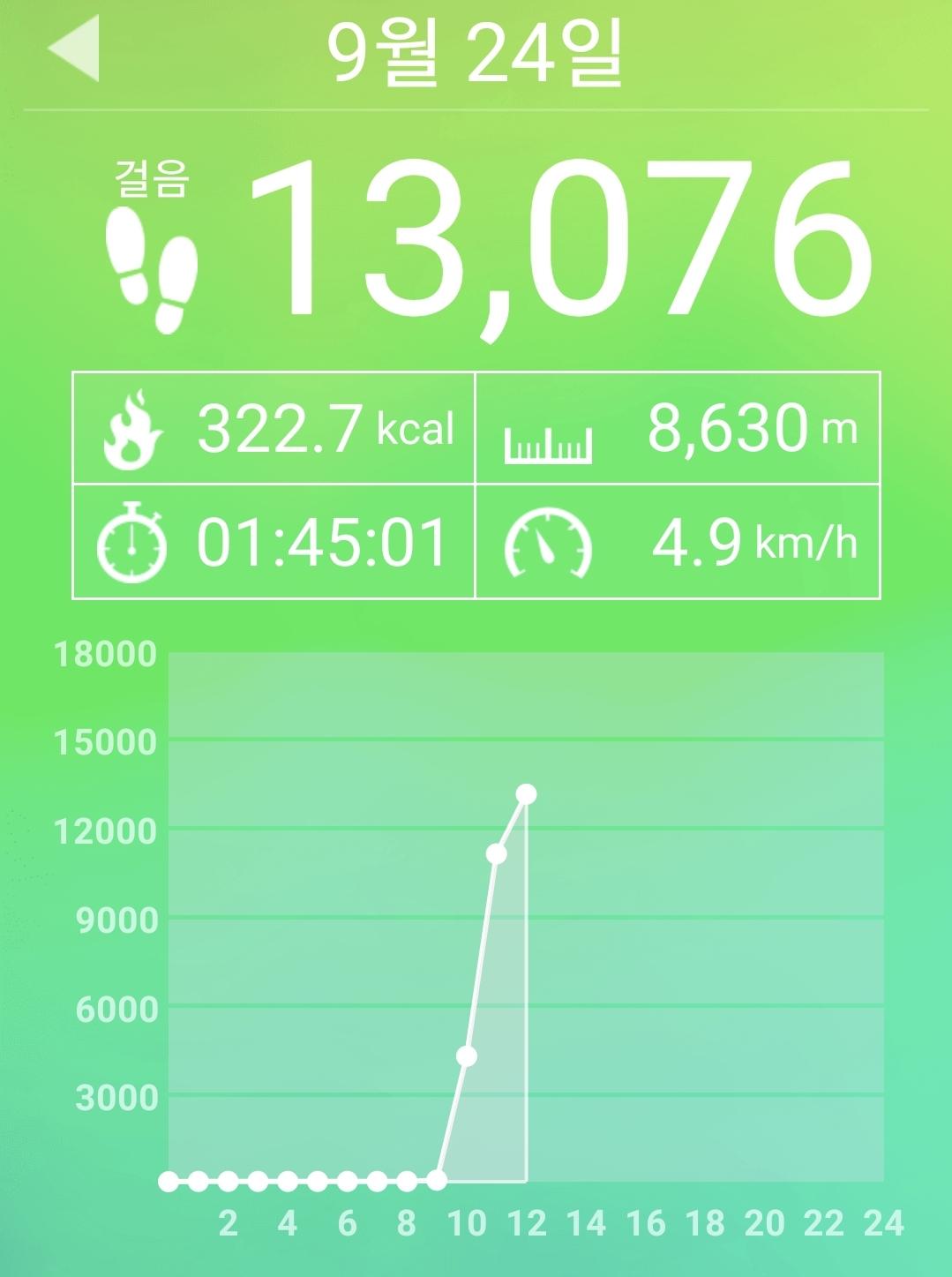Go back using the left arrow

click(74, 49)
